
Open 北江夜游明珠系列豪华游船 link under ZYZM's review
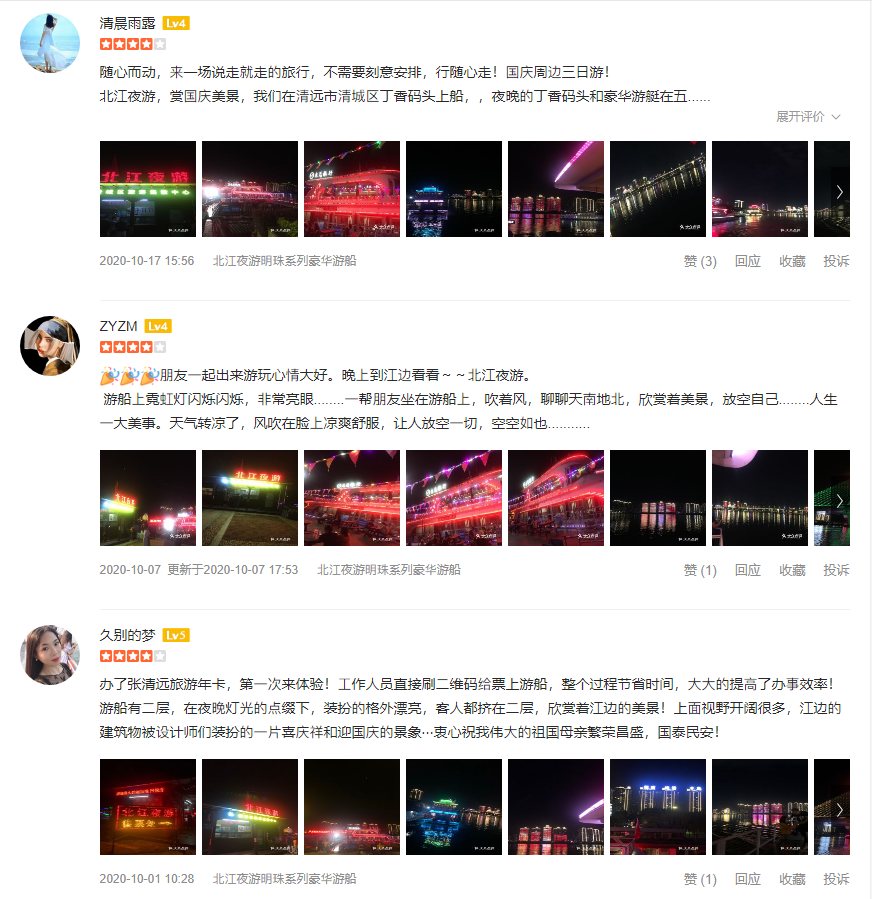point(389,570)
